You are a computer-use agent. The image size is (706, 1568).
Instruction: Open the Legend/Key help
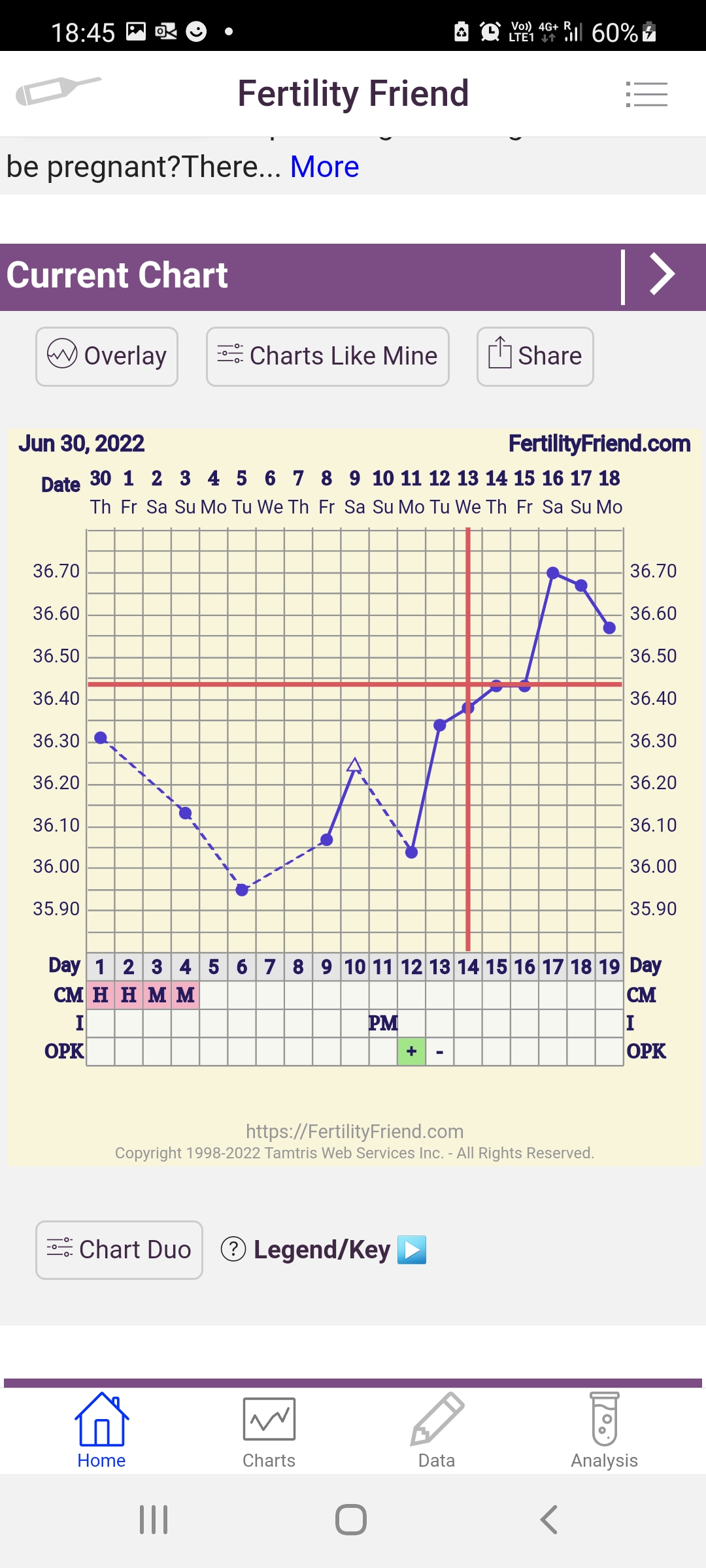tap(322, 1249)
